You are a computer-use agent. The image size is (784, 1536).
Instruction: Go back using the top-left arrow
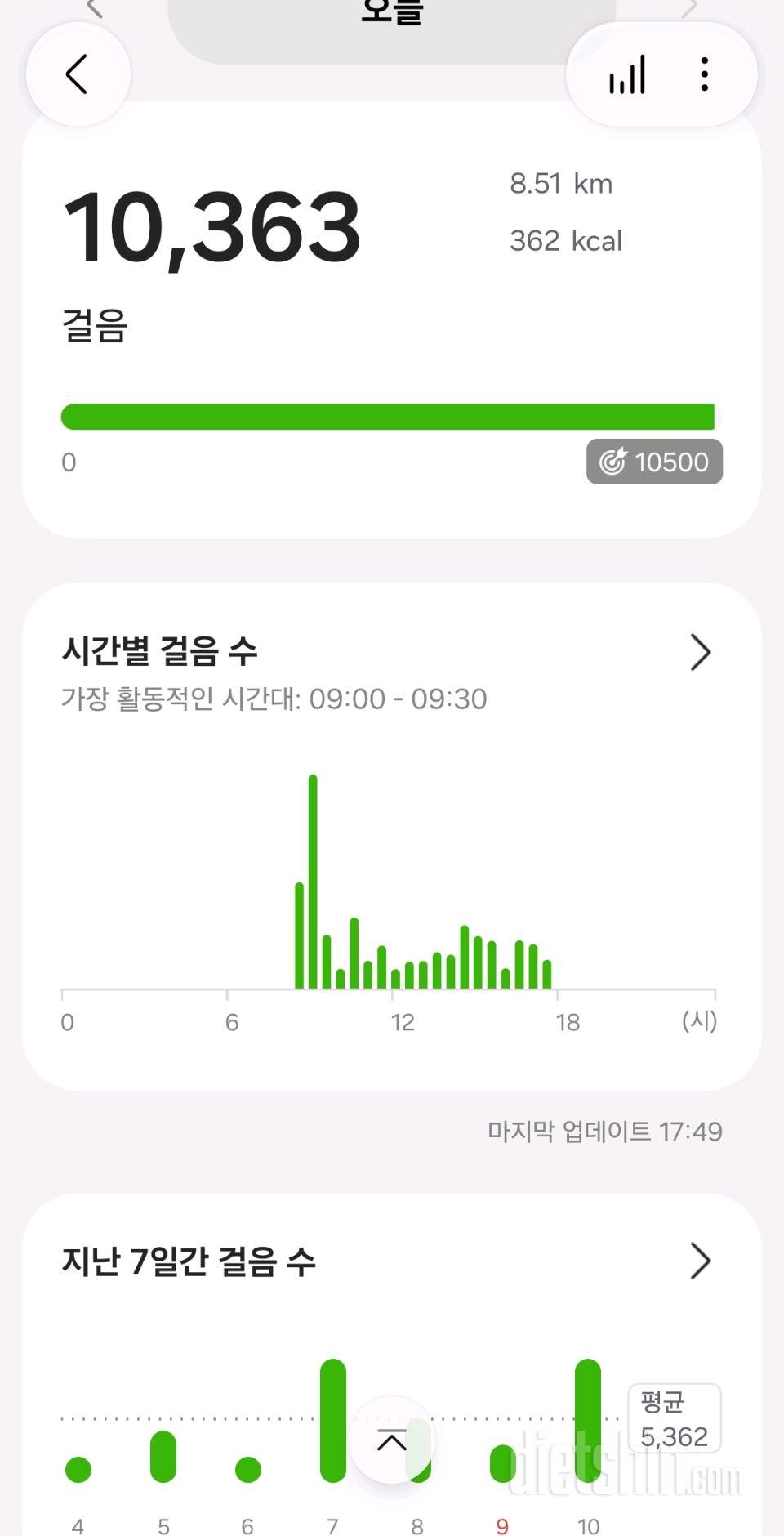(x=78, y=75)
